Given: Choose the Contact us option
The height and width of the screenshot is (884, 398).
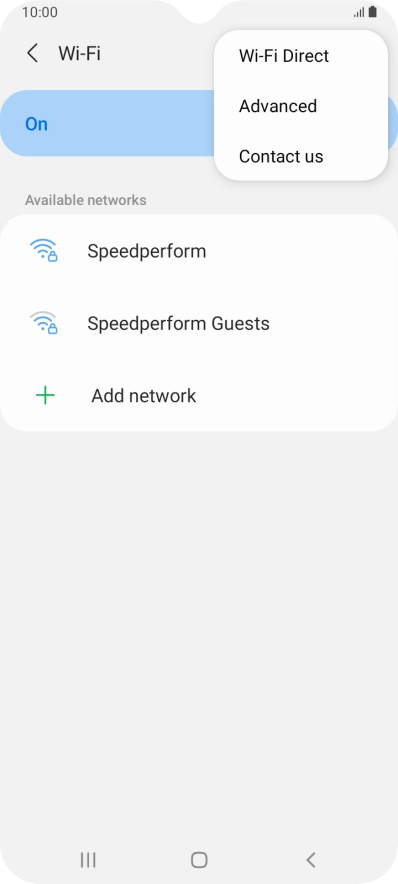Looking at the screenshot, I should point(300,156).
